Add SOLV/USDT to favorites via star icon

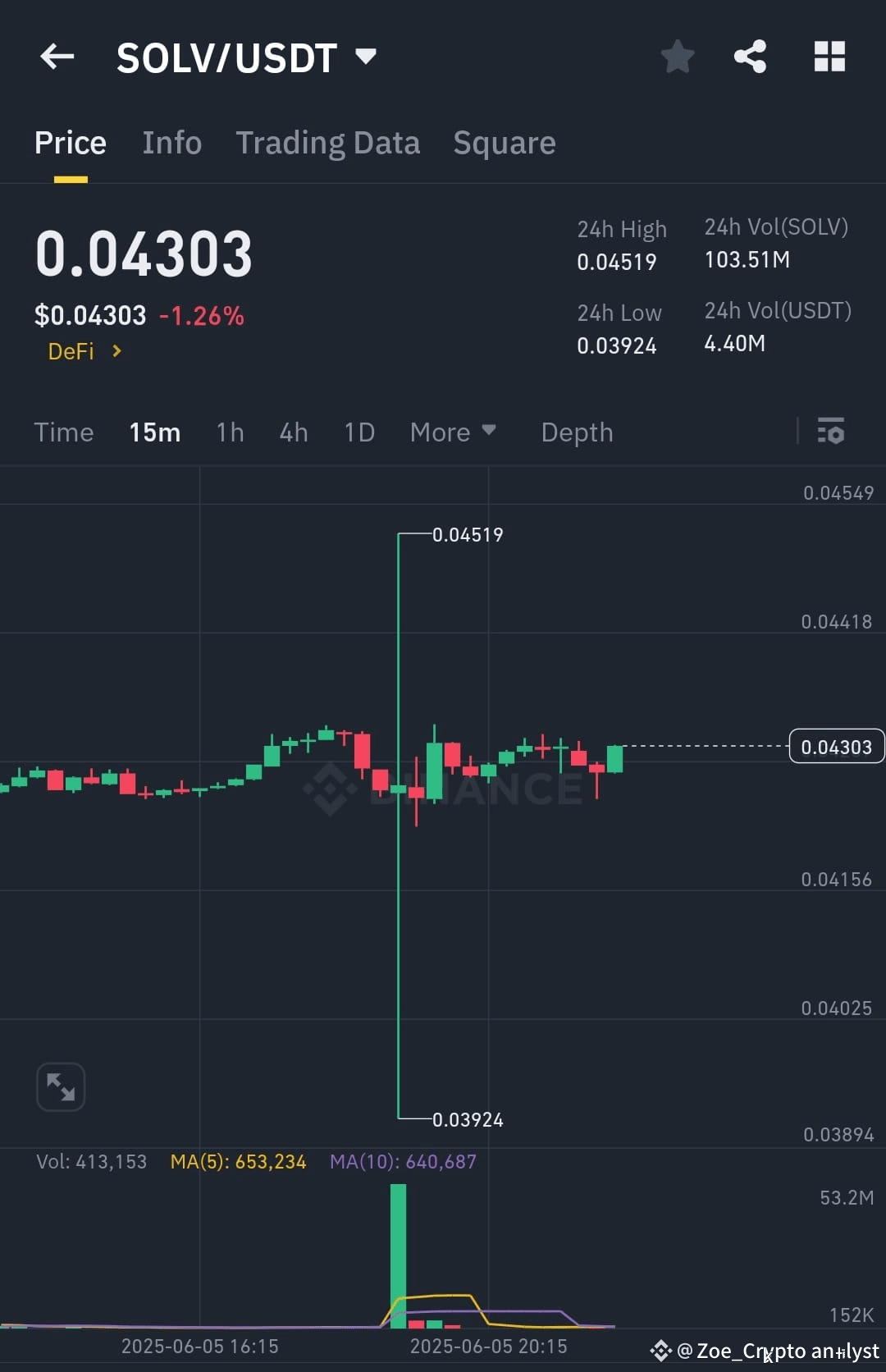click(x=678, y=56)
